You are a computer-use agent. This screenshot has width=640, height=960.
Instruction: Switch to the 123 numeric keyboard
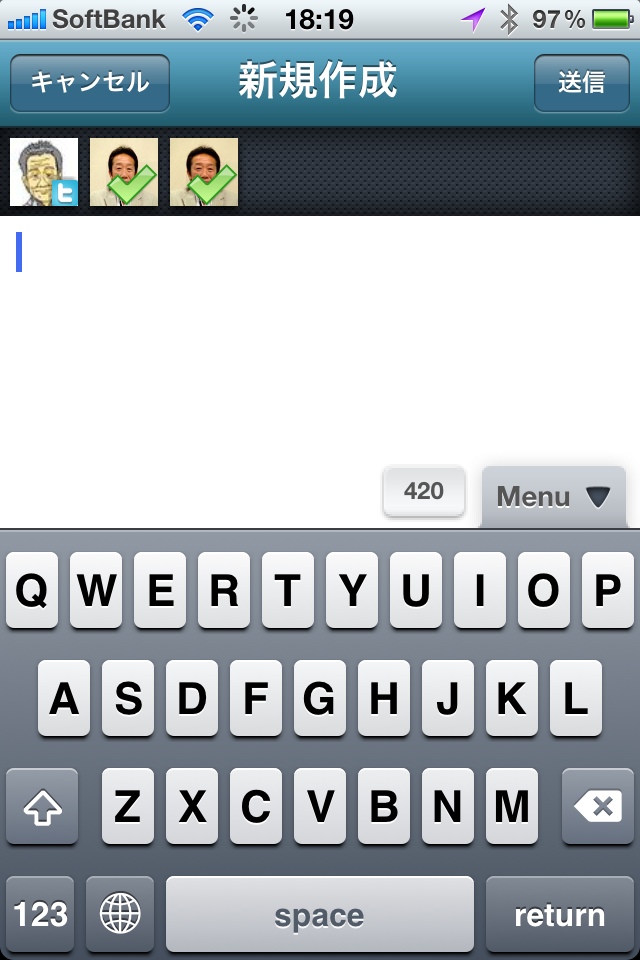click(x=41, y=914)
